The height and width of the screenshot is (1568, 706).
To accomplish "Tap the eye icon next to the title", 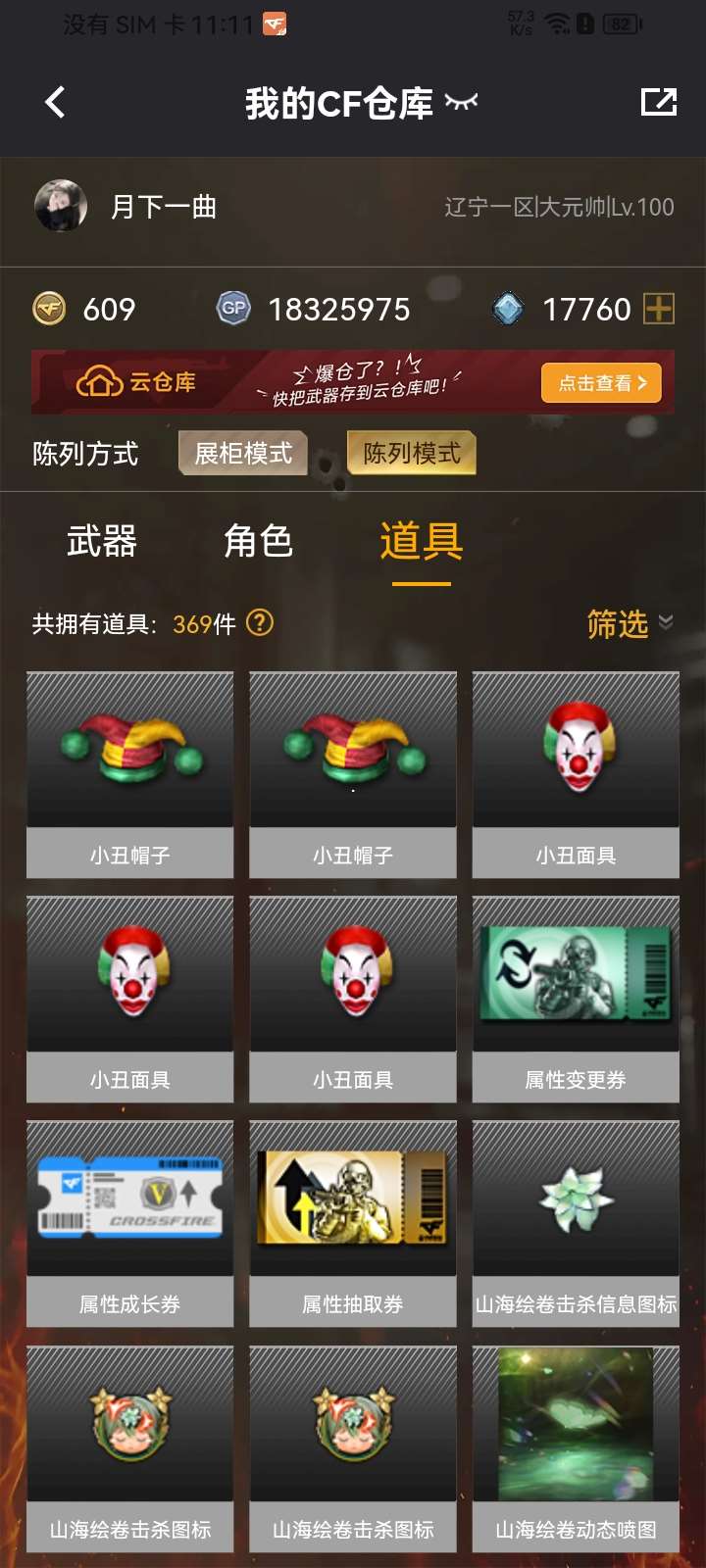I will pos(461,102).
